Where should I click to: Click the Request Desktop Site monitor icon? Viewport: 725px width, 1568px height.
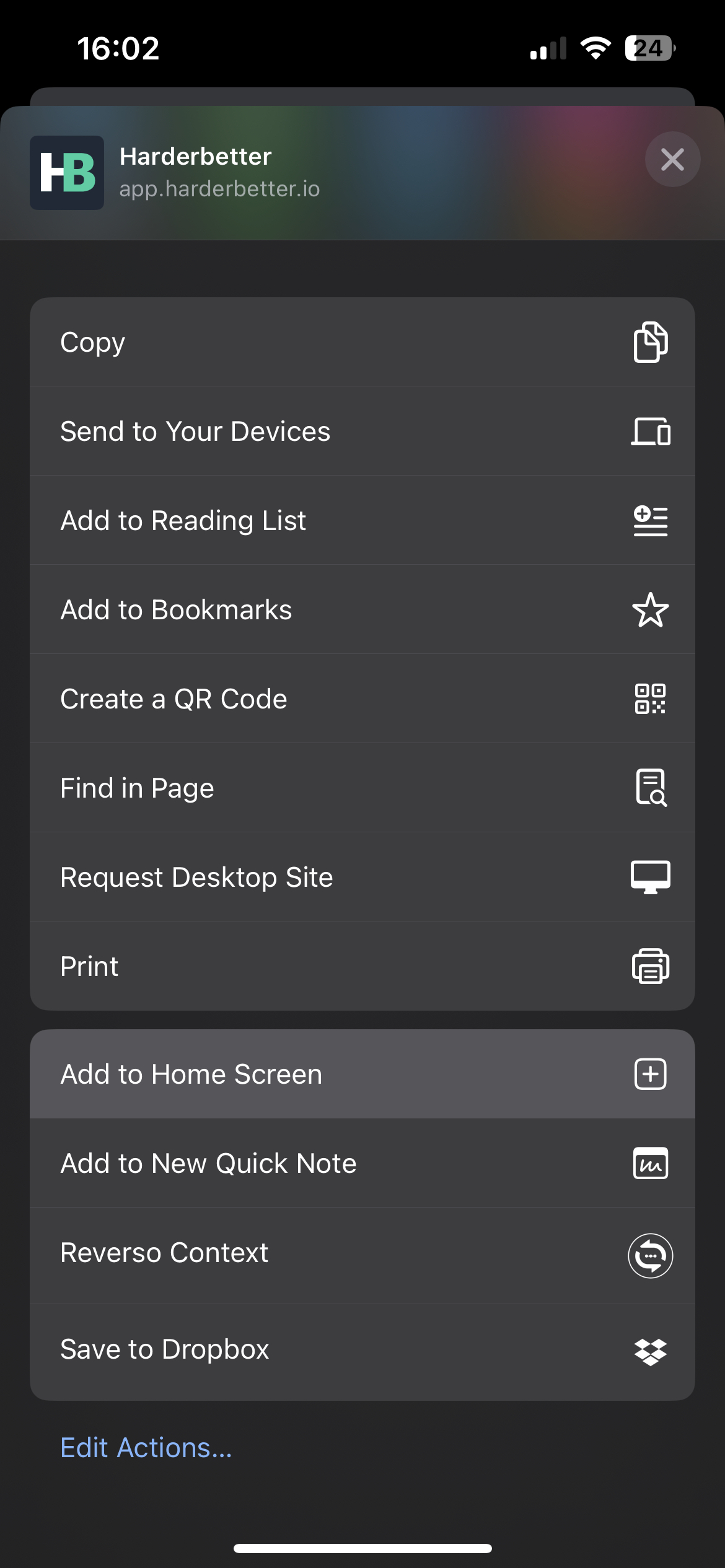point(651,876)
